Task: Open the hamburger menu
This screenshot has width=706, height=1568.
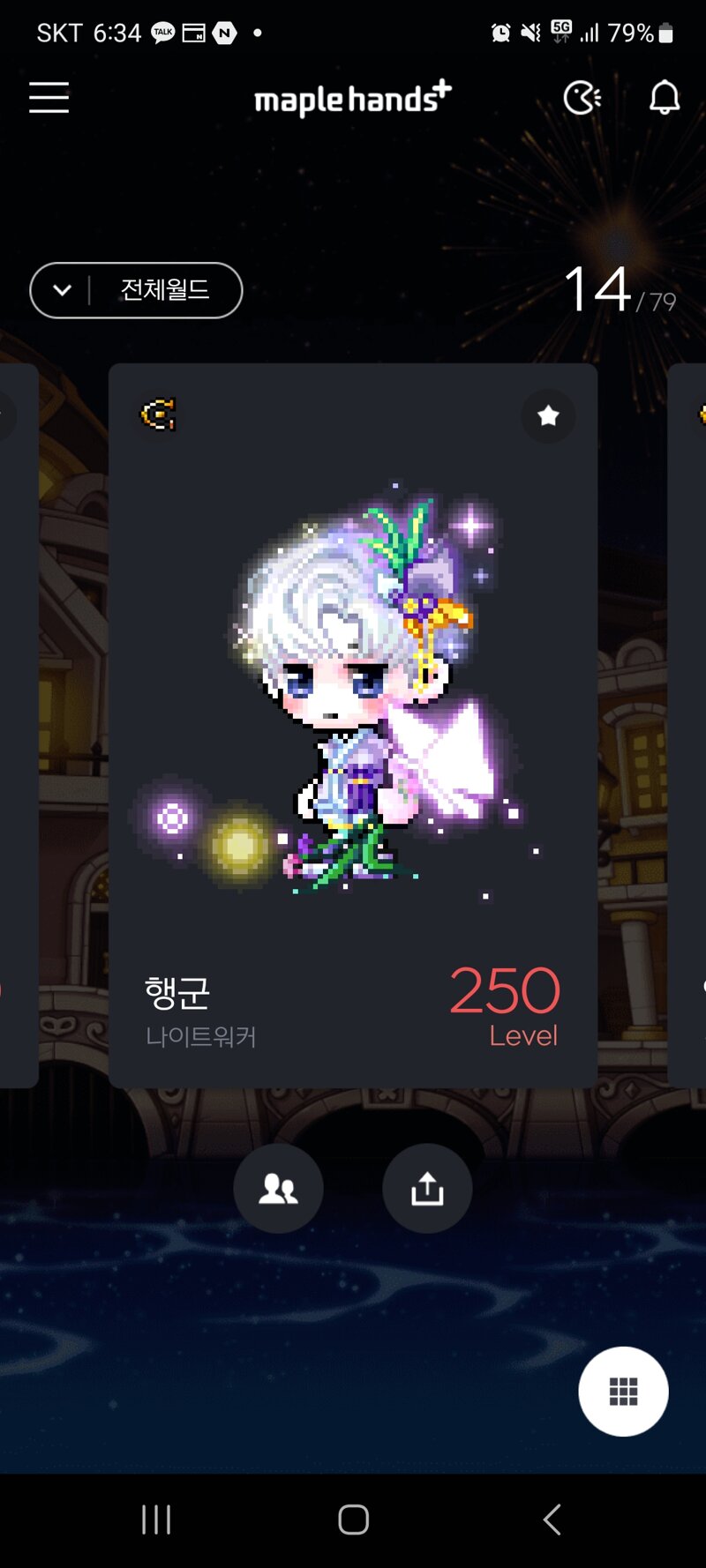Action: coord(49,97)
